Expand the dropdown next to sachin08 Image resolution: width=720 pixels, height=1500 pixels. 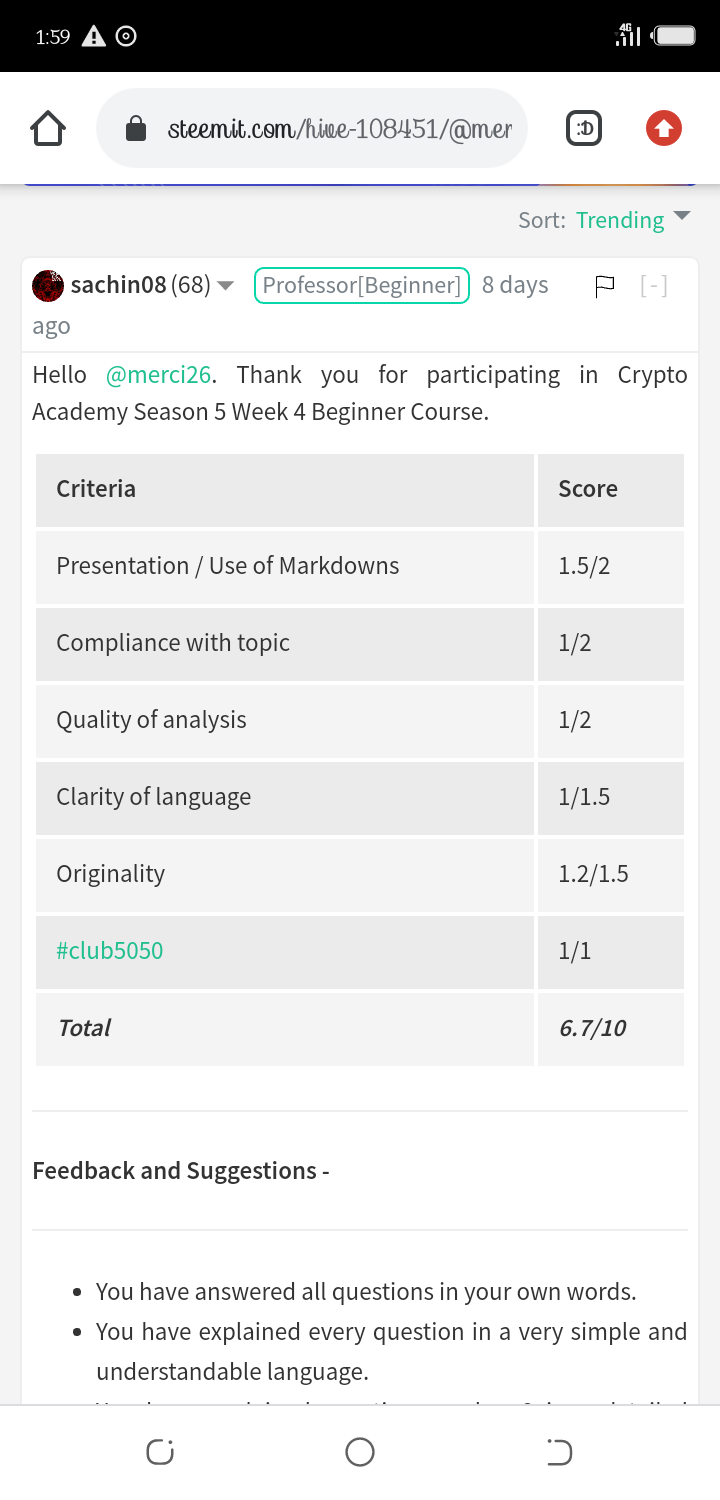[226, 286]
